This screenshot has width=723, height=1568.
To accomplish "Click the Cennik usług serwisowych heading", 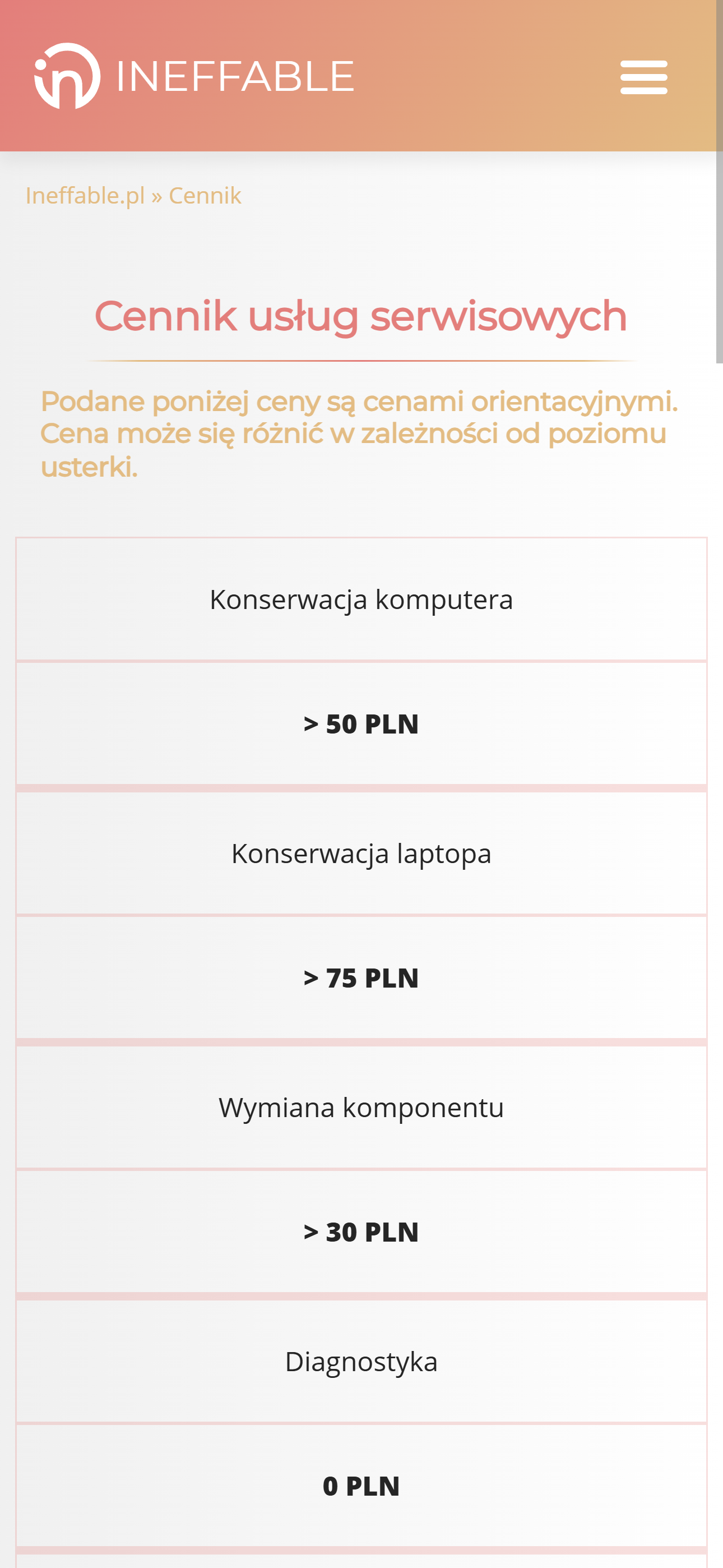I will [x=361, y=316].
